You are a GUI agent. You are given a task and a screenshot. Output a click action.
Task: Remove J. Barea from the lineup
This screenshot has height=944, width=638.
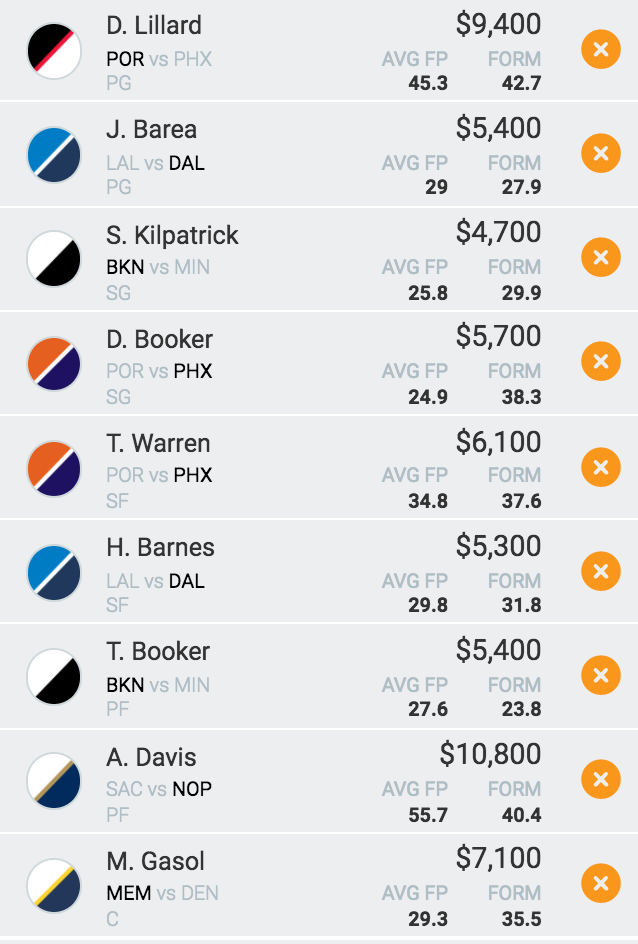tap(601, 153)
